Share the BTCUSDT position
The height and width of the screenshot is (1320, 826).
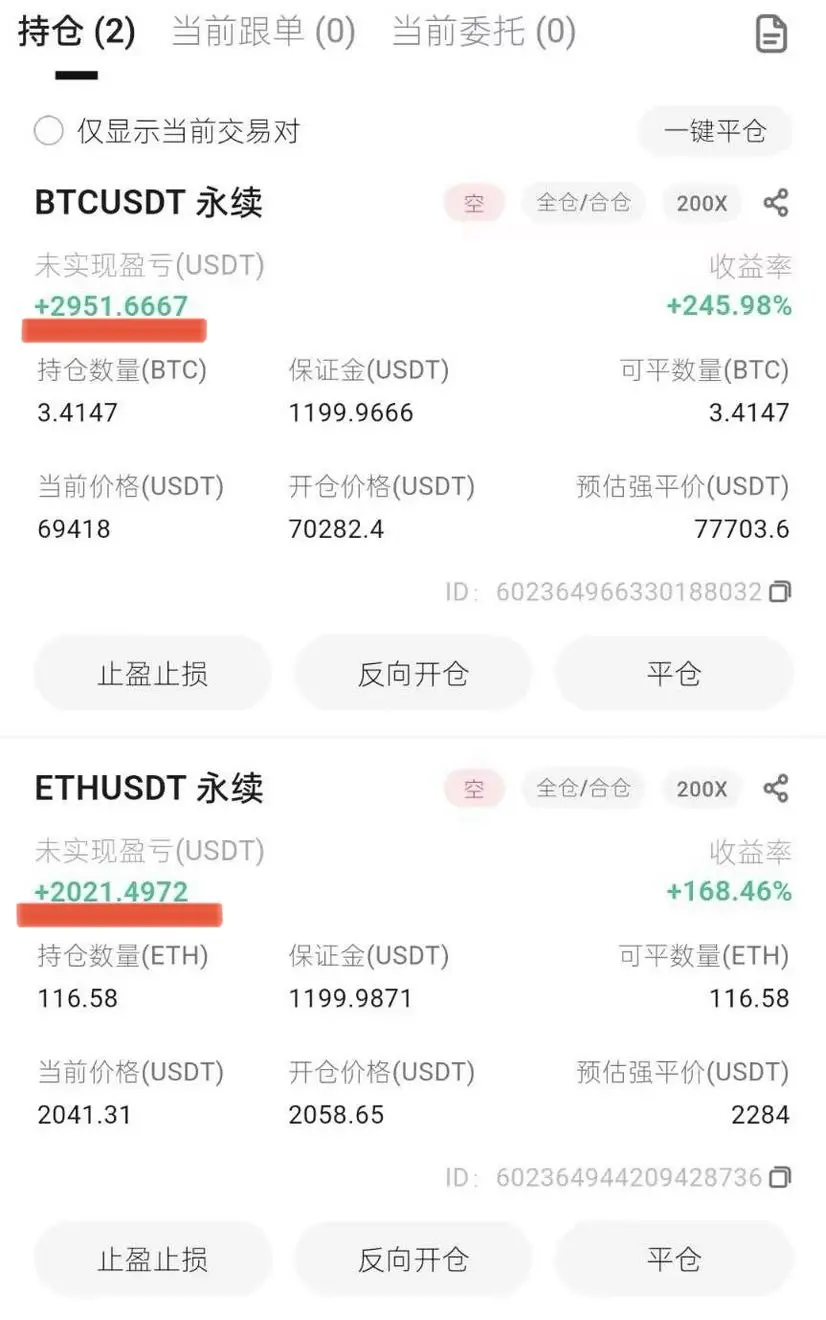click(776, 203)
